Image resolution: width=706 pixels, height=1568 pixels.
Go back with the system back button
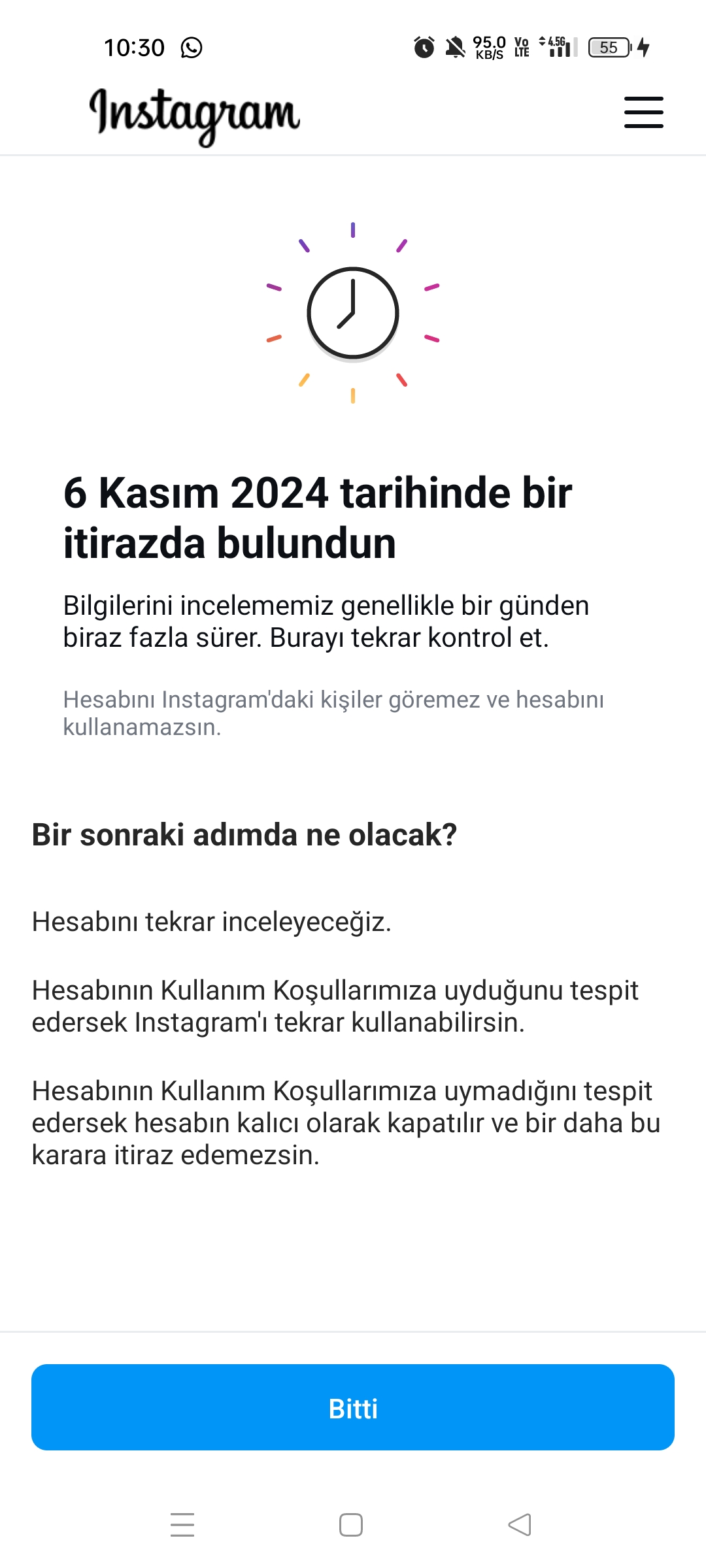[x=520, y=1525]
